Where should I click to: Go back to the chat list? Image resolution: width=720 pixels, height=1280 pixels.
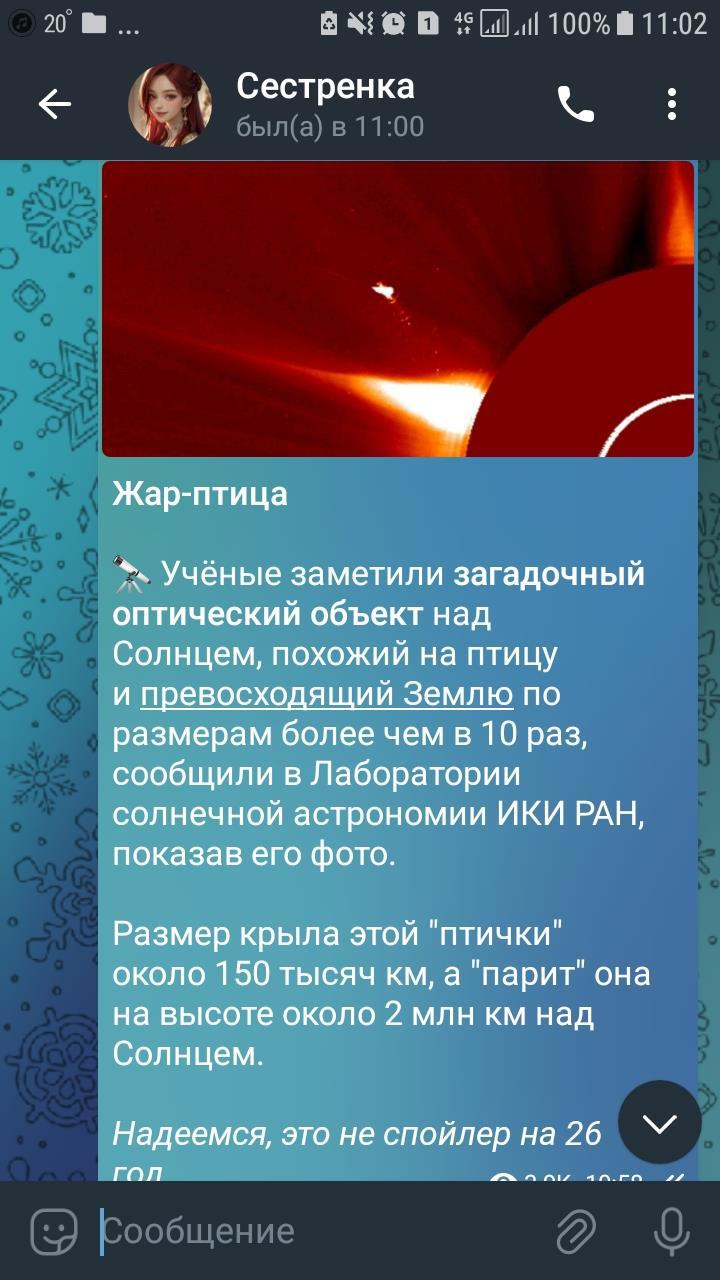(x=55, y=104)
